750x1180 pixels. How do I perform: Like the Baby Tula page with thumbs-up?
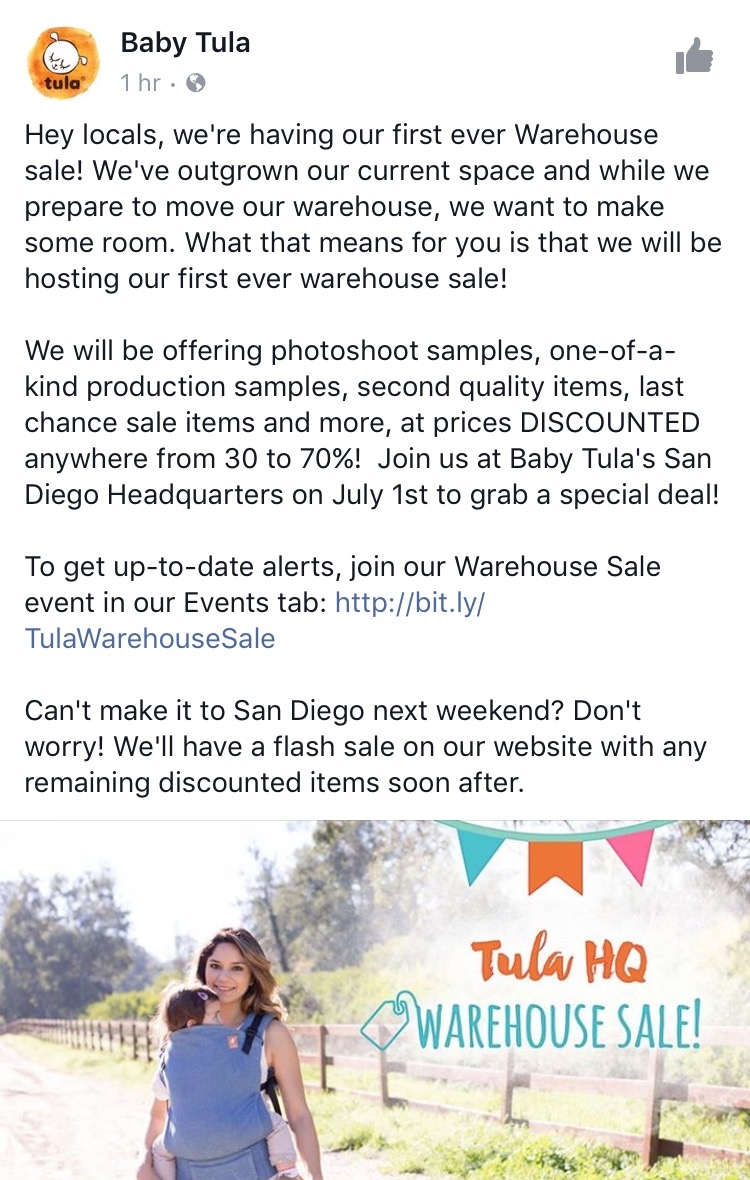click(x=694, y=57)
